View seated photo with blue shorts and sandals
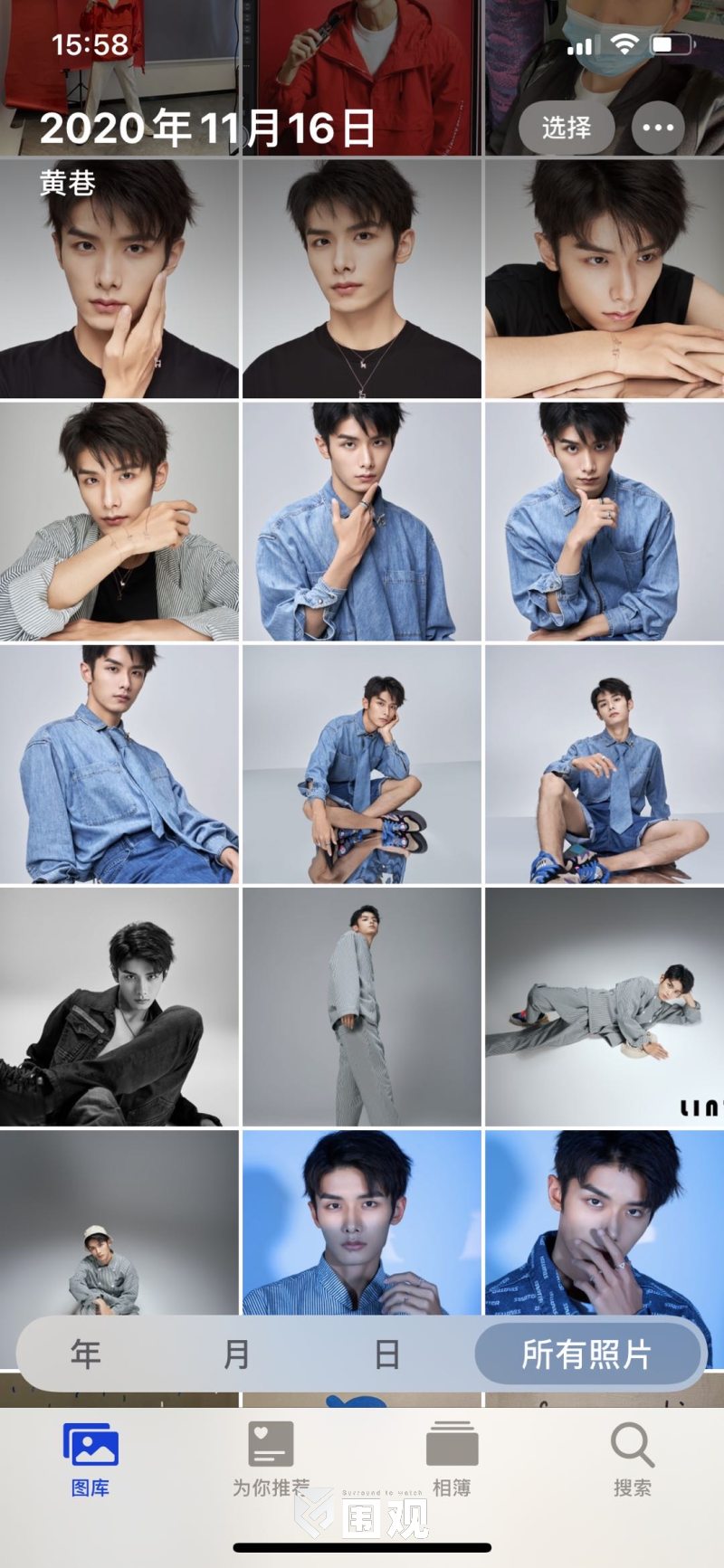724x1568 pixels. [x=605, y=765]
